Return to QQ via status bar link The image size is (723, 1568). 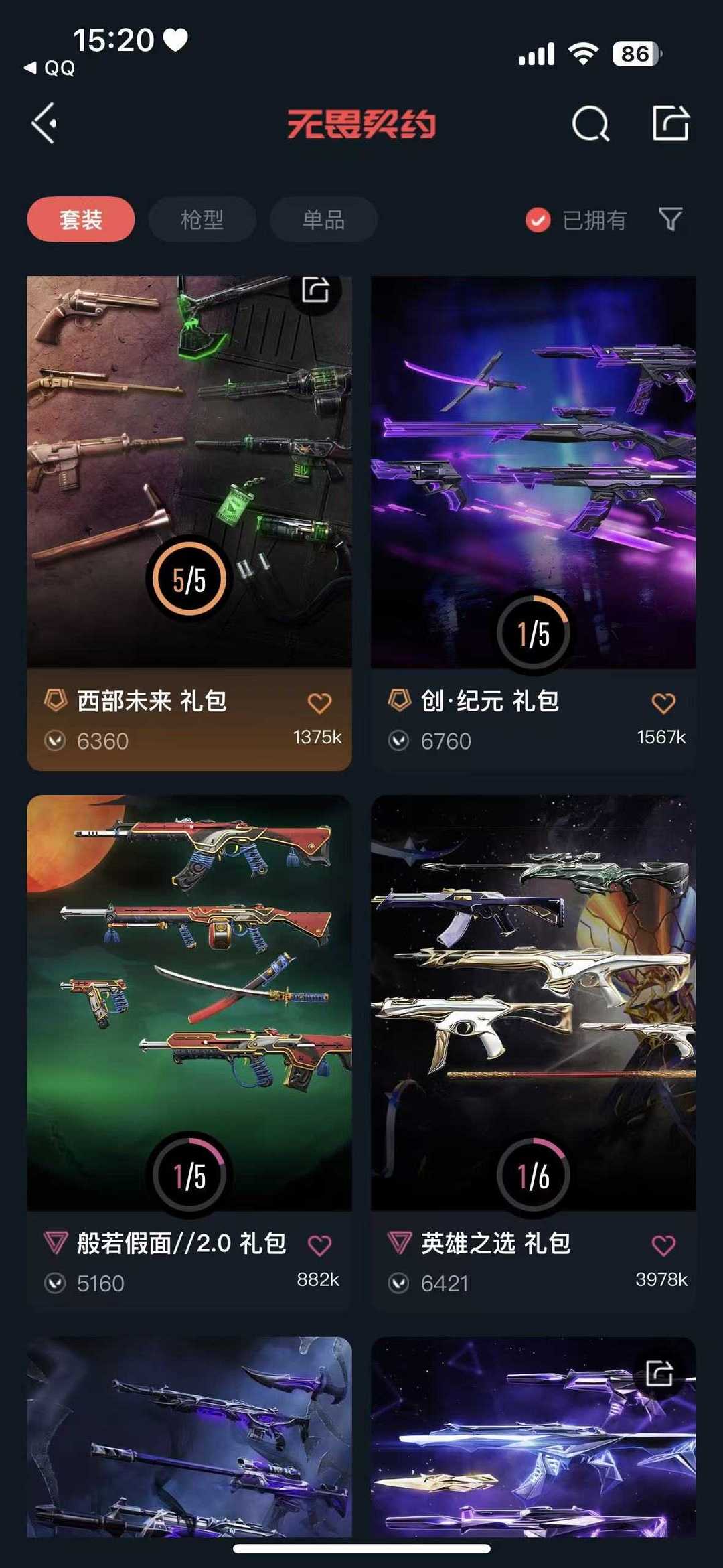(50, 68)
